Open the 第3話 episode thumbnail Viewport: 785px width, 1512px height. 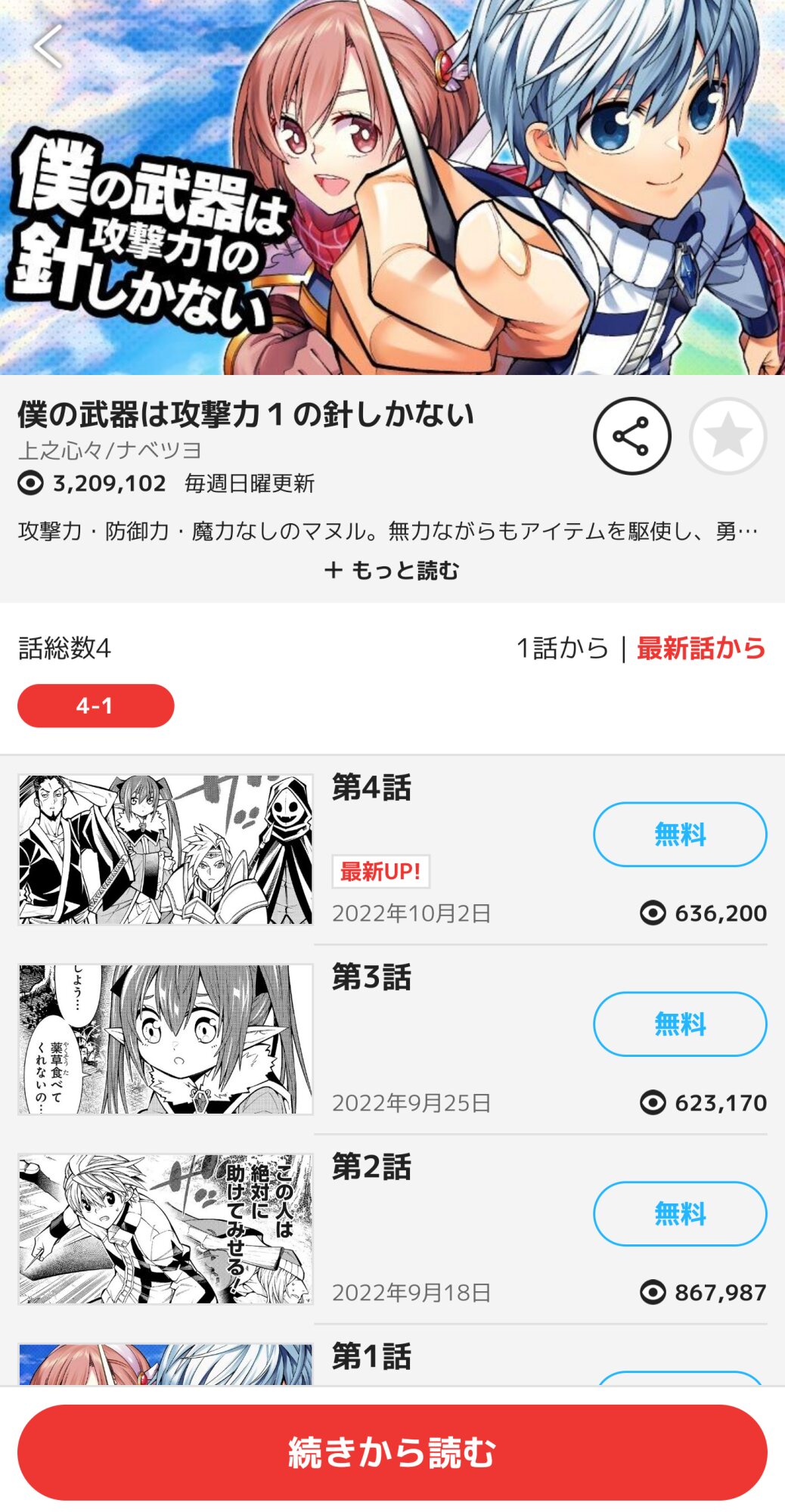(166, 1039)
